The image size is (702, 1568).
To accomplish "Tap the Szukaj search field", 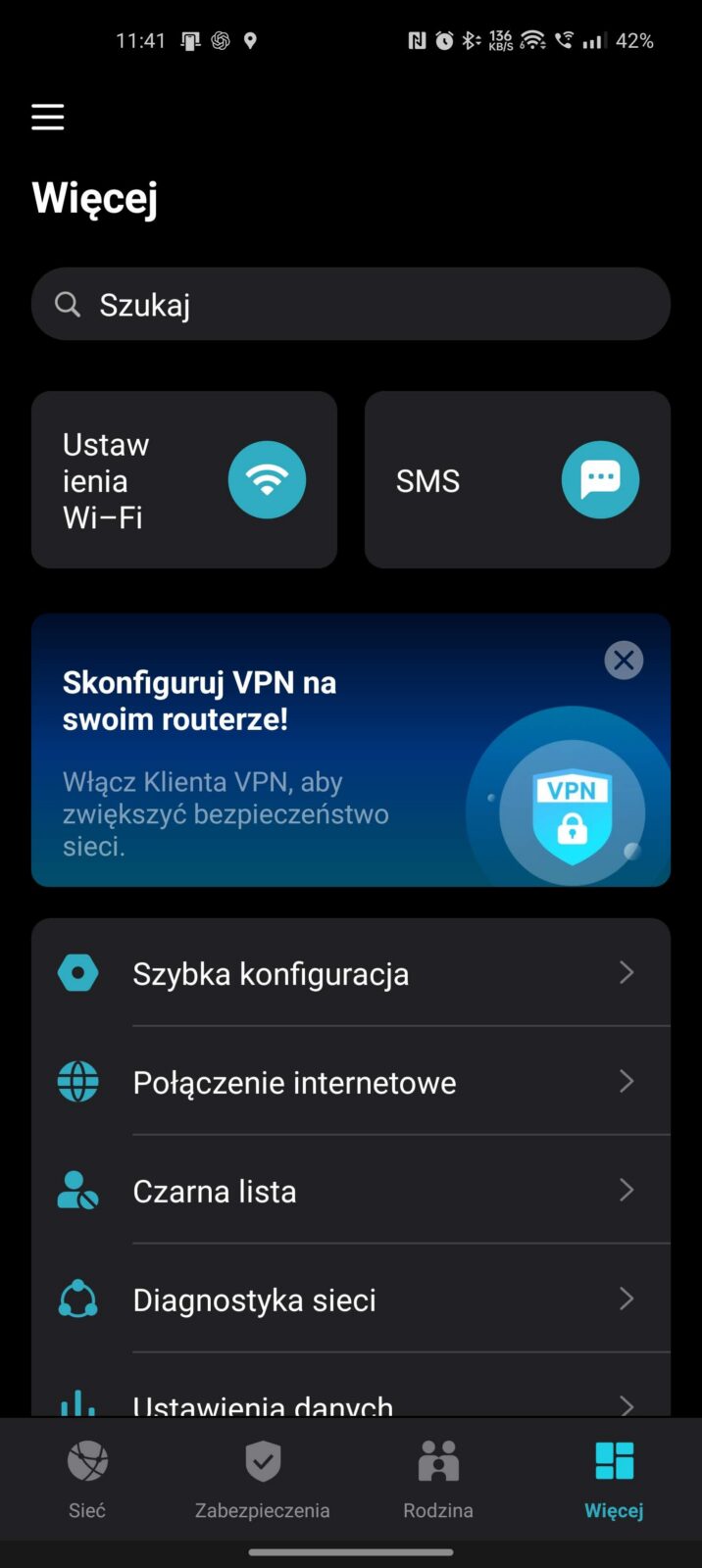I will pos(350,305).
